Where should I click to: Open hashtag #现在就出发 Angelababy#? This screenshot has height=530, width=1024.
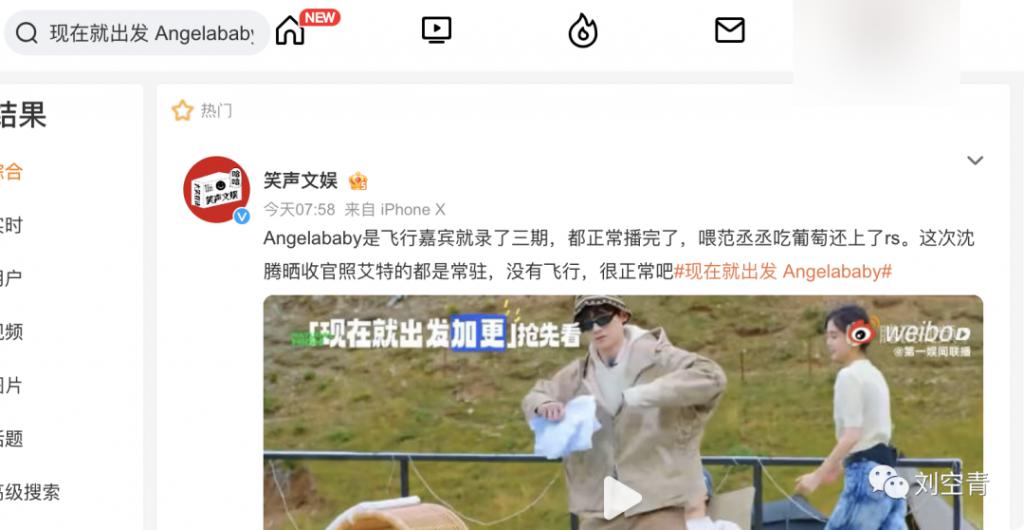(783, 271)
